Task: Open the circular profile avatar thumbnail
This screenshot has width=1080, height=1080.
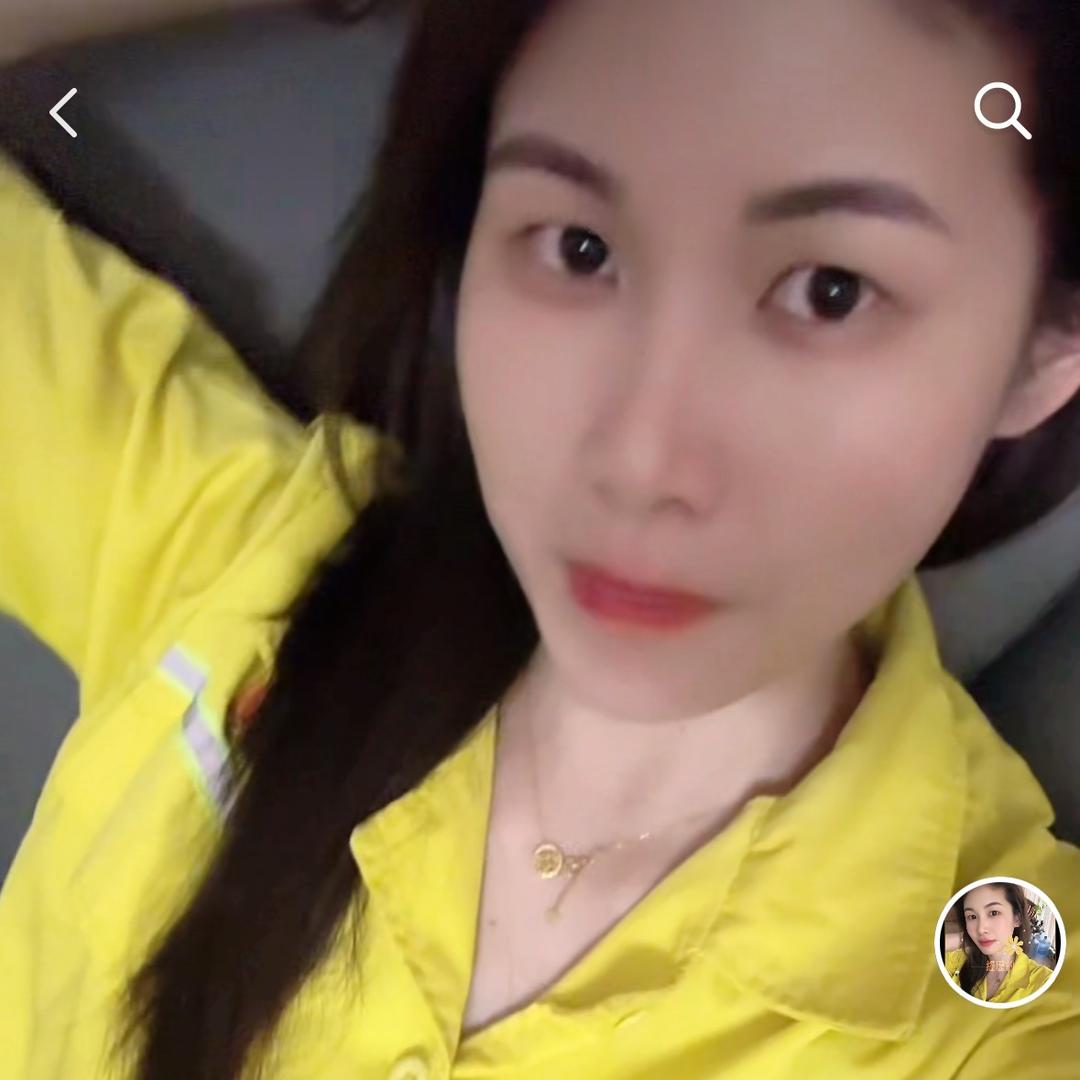Action: pyautogui.click(x=1000, y=942)
